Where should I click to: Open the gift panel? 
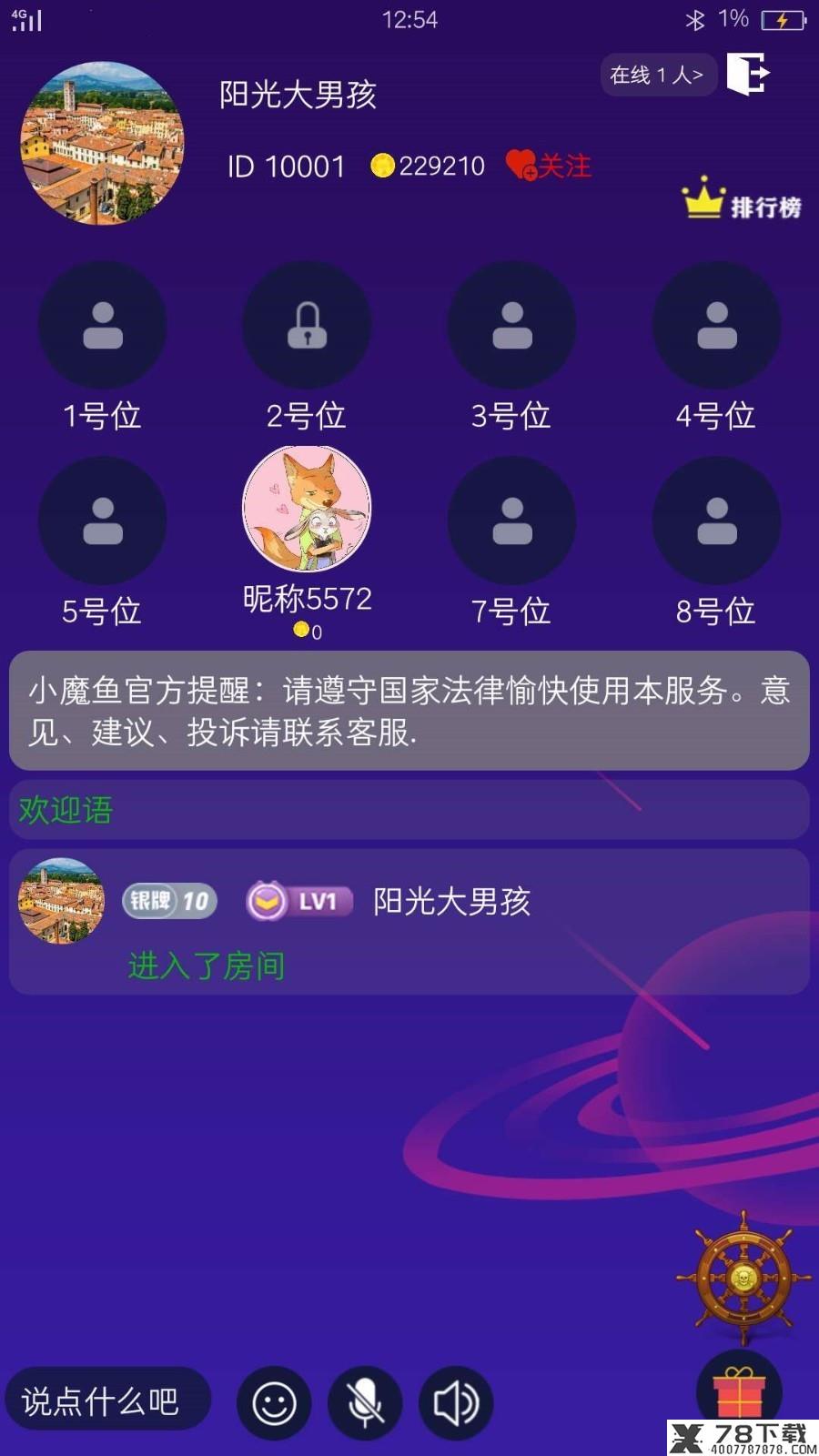739,1392
